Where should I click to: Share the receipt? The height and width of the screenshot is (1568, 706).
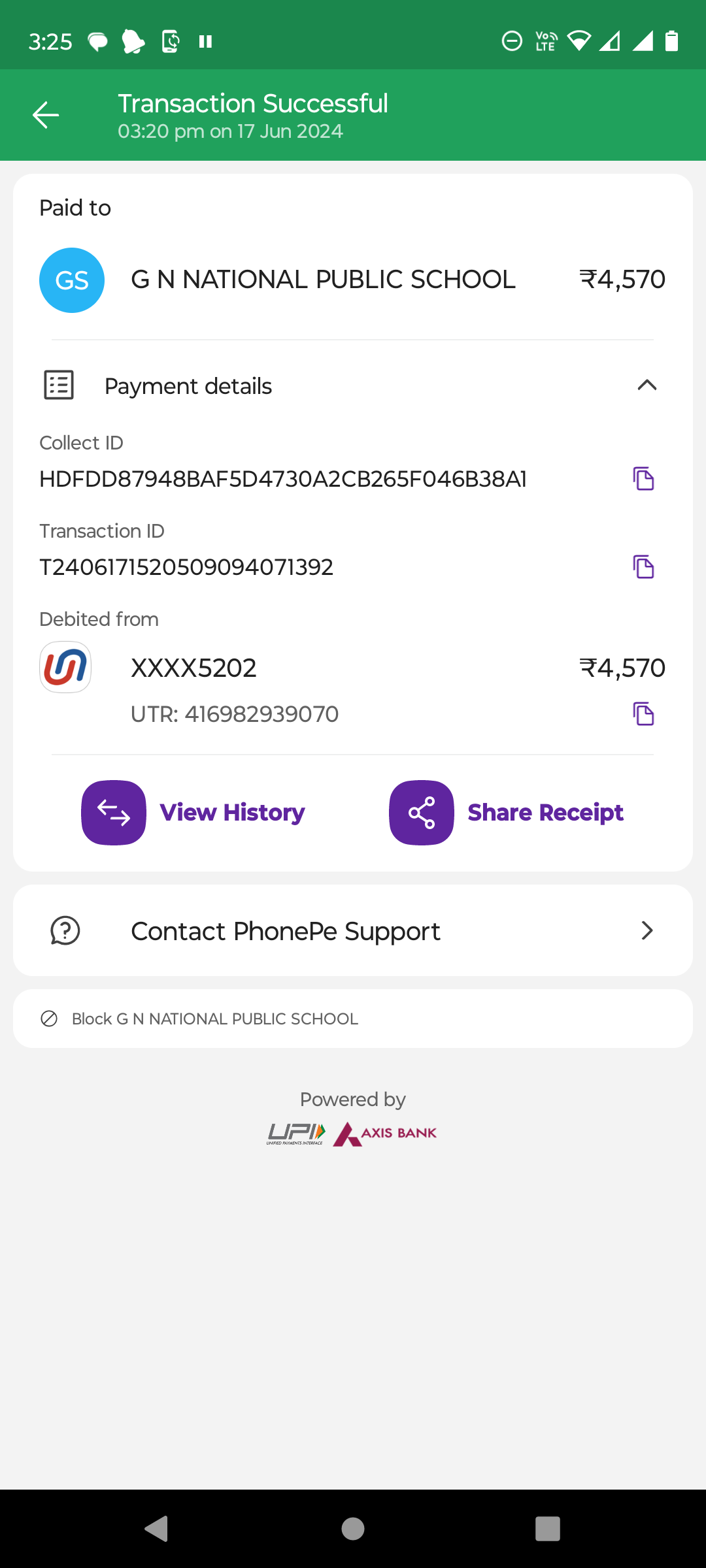click(x=507, y=813)
